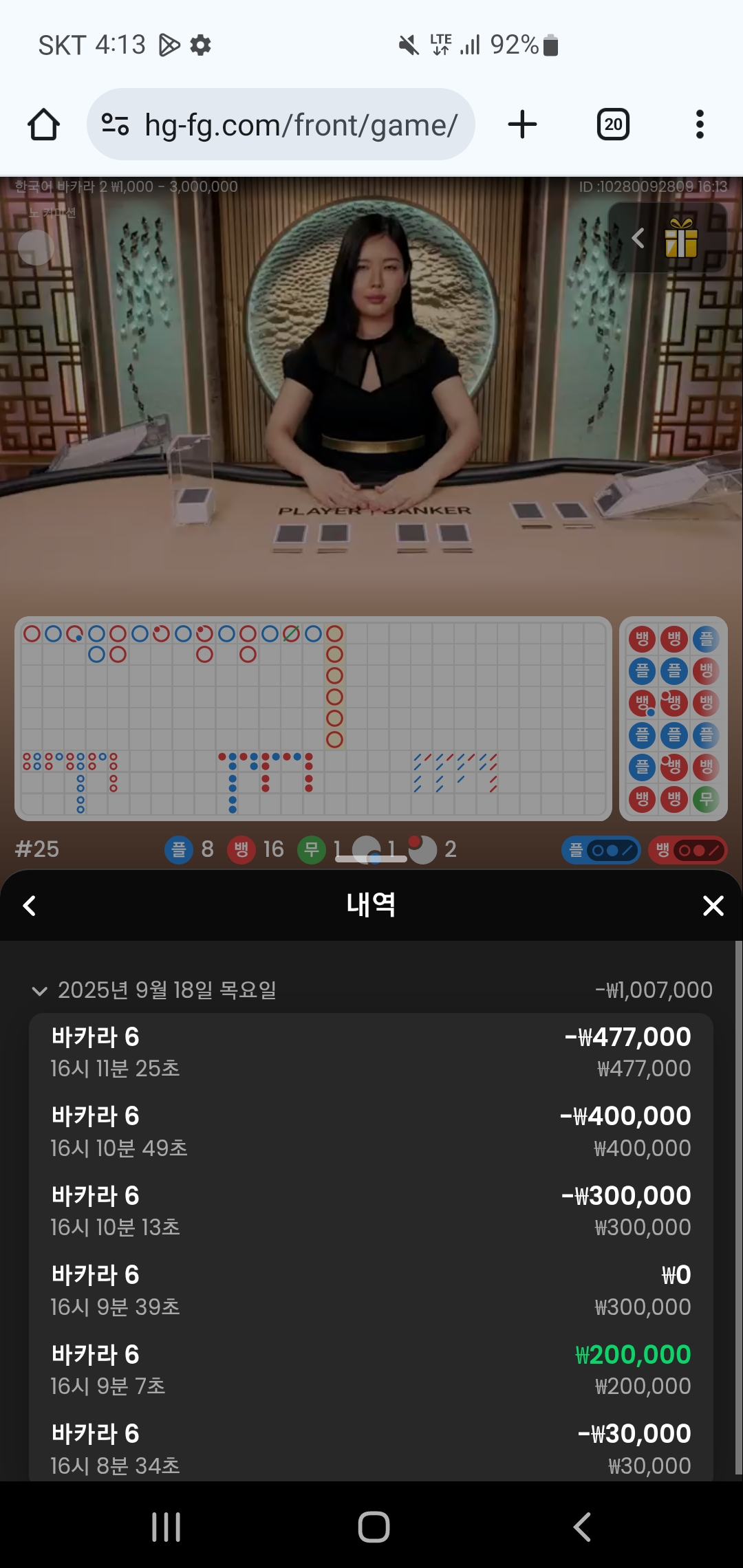
Task: Open the 바카라 6 record at 16시 11분 25초
Action: click(371, 1052)
